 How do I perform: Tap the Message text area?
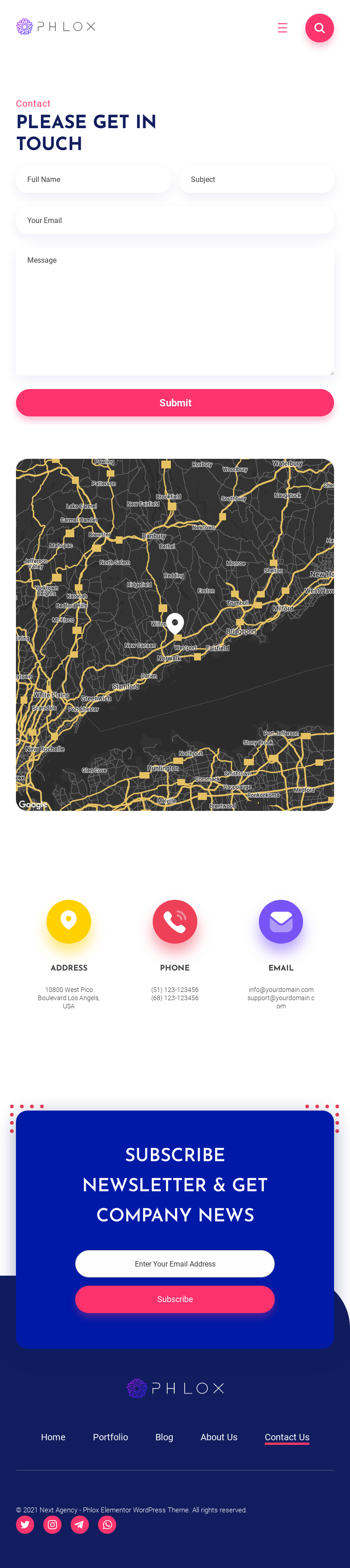(175, 311)
